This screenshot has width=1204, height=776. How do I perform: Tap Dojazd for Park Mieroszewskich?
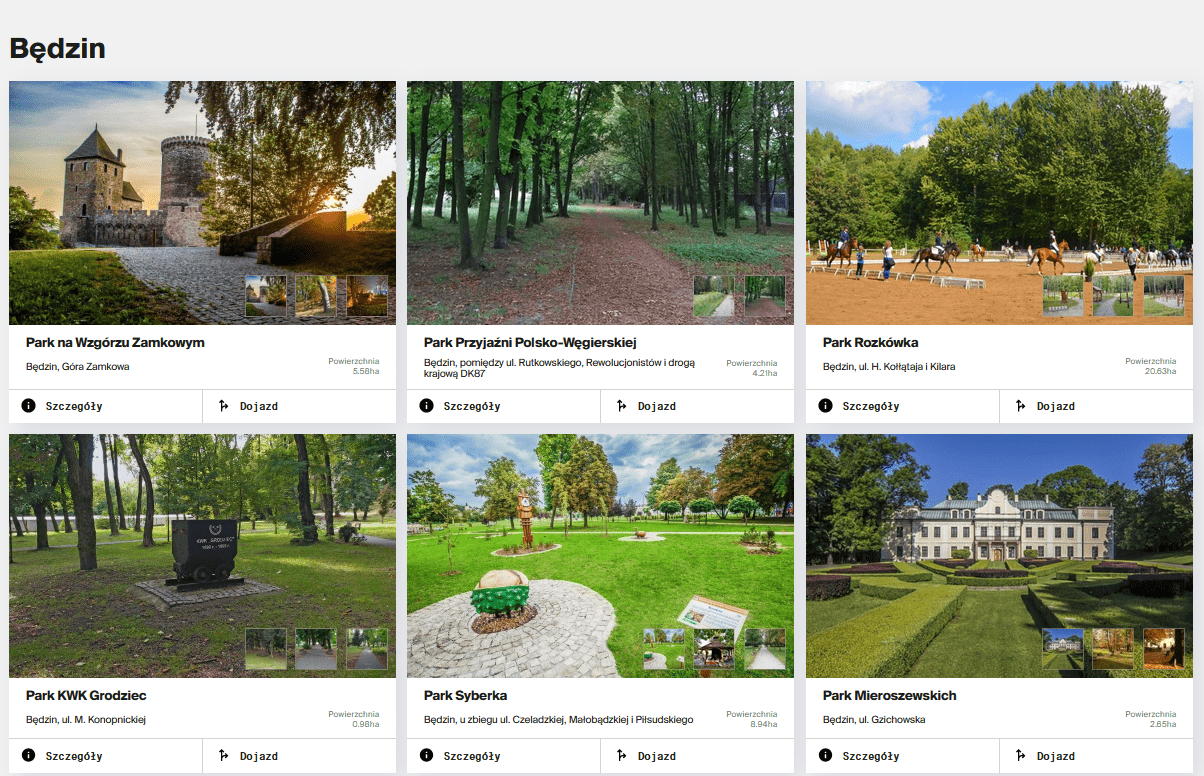pyautogui.click(x=1095, y=756)
